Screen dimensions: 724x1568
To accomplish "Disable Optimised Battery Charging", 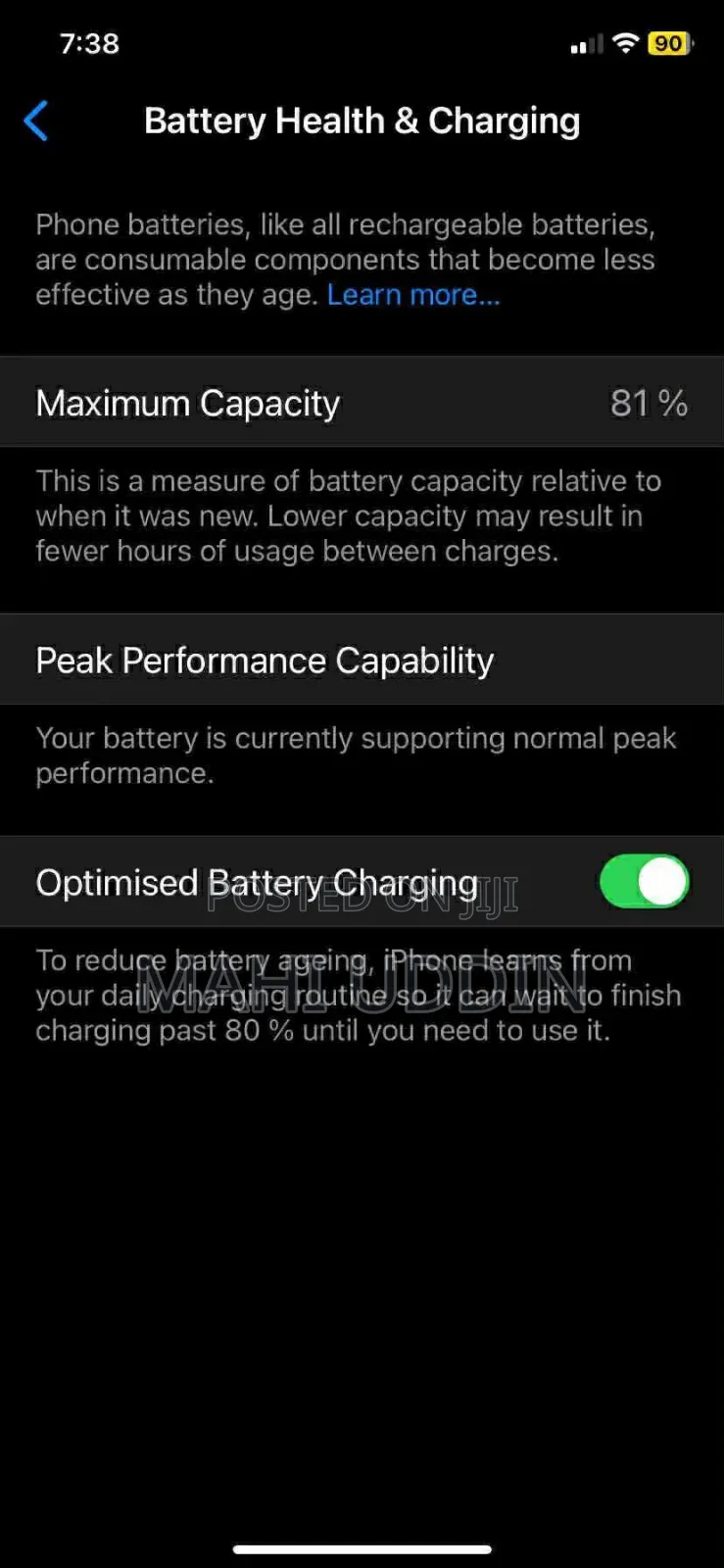I will 644,881.
